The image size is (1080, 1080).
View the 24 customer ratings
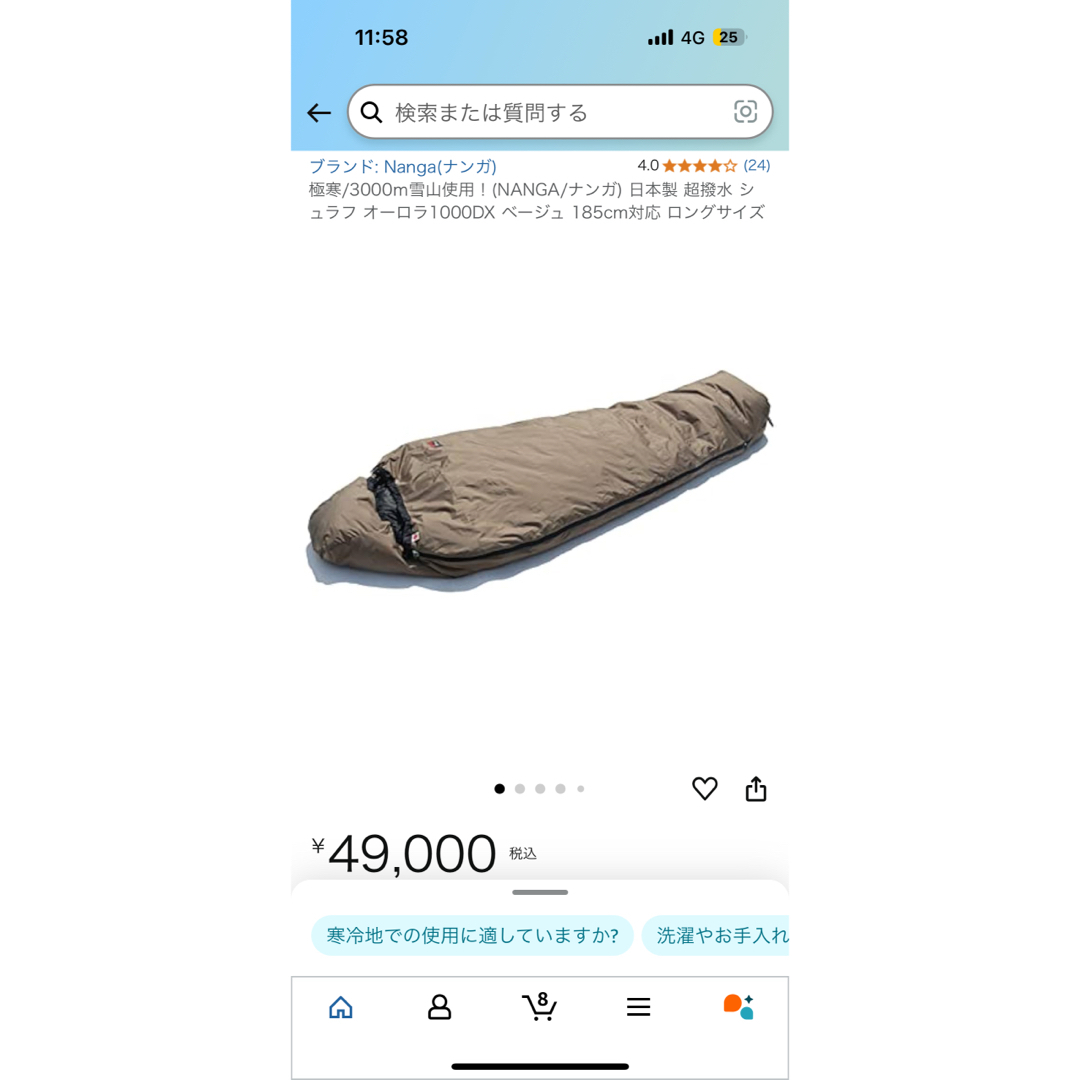[x=756, y=166]
